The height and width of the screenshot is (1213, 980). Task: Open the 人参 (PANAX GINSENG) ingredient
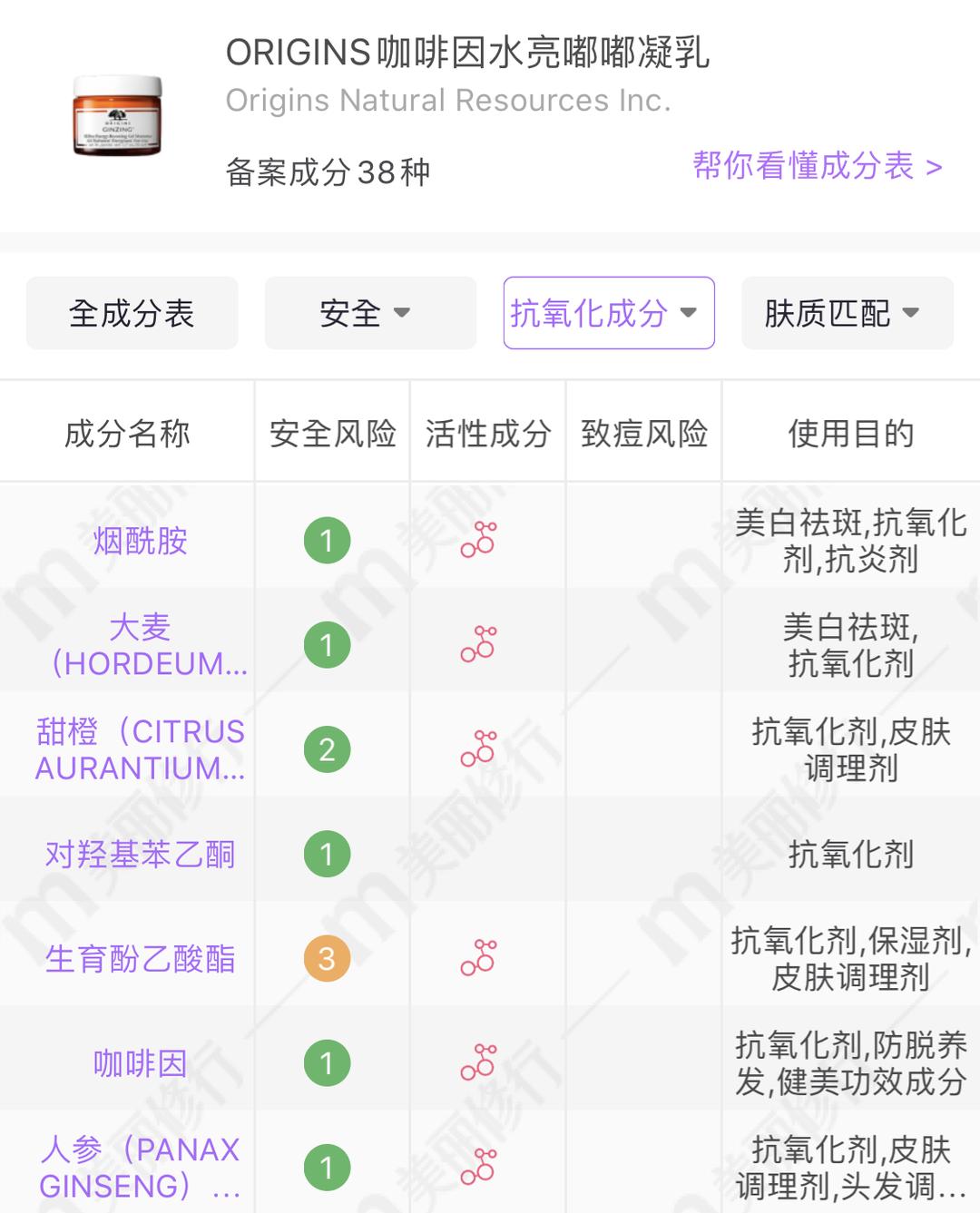pyautogui.click(x=140, y=1167)
